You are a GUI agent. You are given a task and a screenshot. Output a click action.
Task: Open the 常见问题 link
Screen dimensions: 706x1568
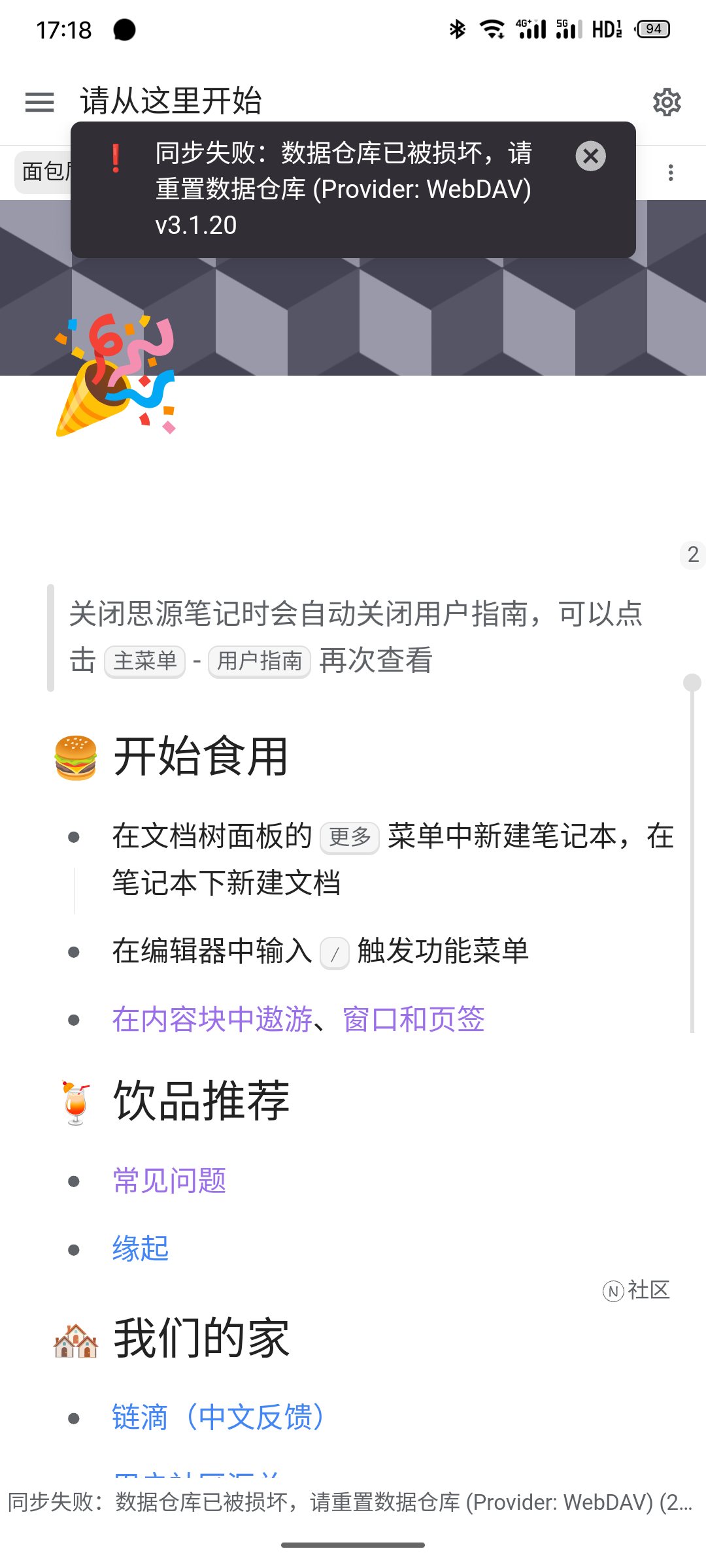point(169,1181)
